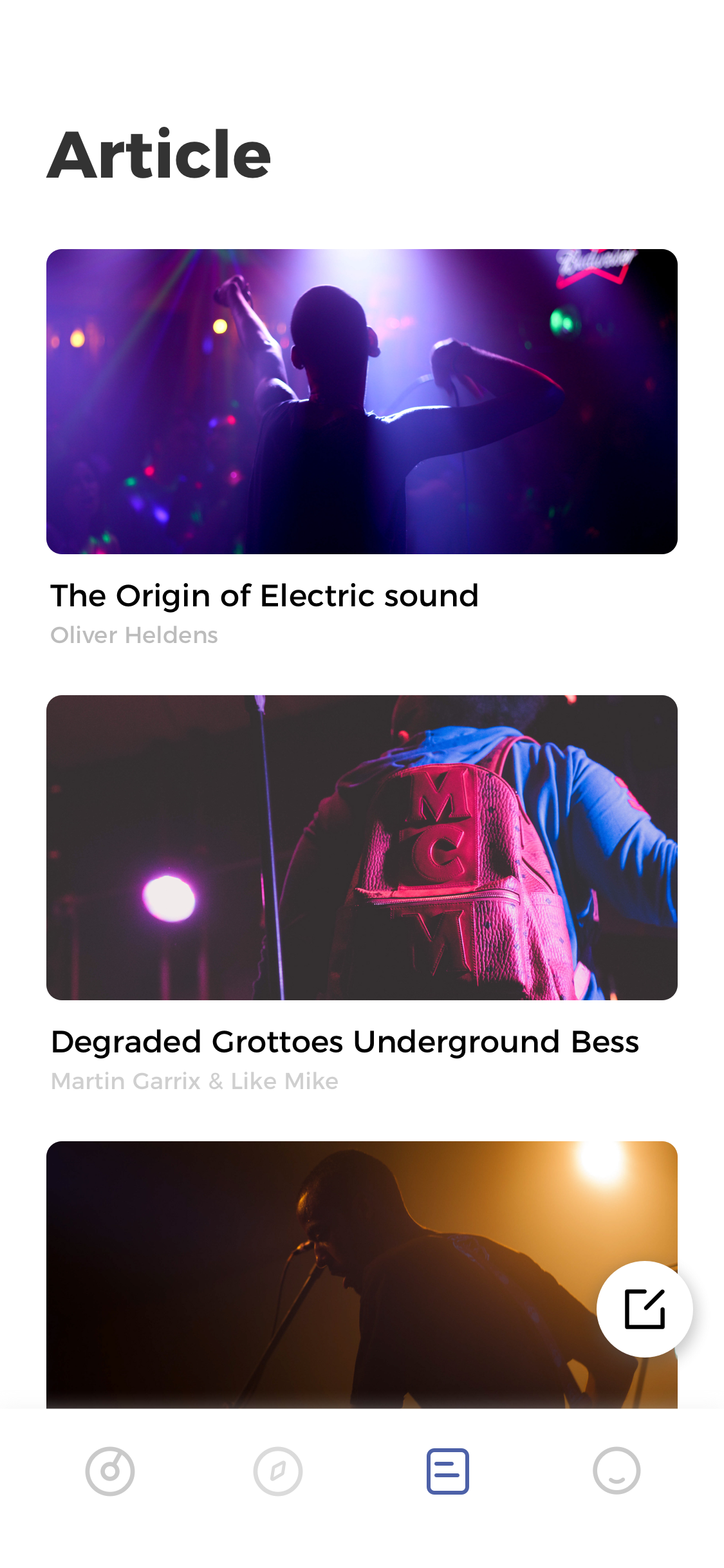Go to the smiley profile tab
724x1568 pixels.
[x=617, y=1471]
